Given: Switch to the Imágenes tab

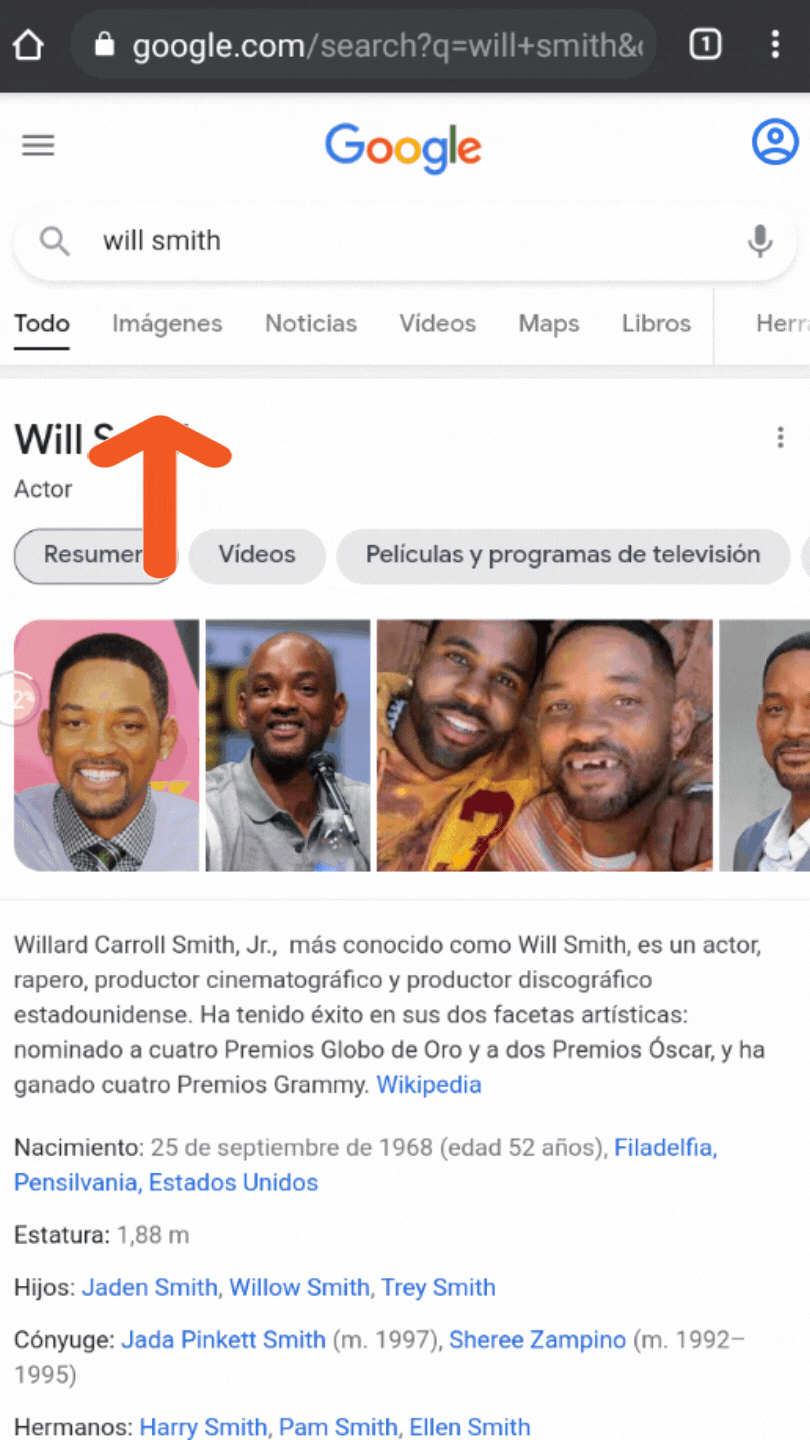Looking at the screenshot, I should [x=167, y=324].
